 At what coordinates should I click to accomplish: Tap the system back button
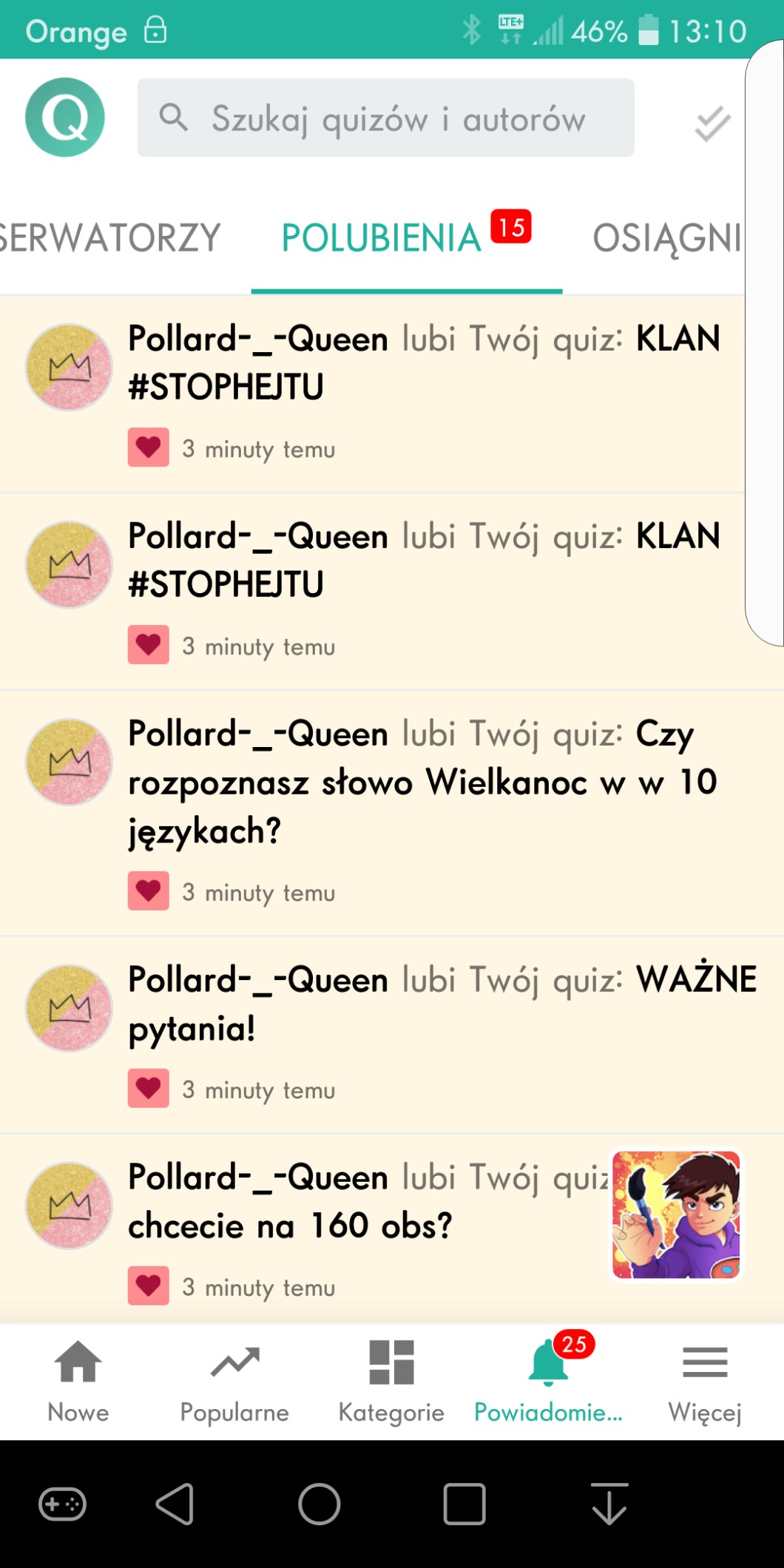pyautogui.click(x=175, y=1504)
